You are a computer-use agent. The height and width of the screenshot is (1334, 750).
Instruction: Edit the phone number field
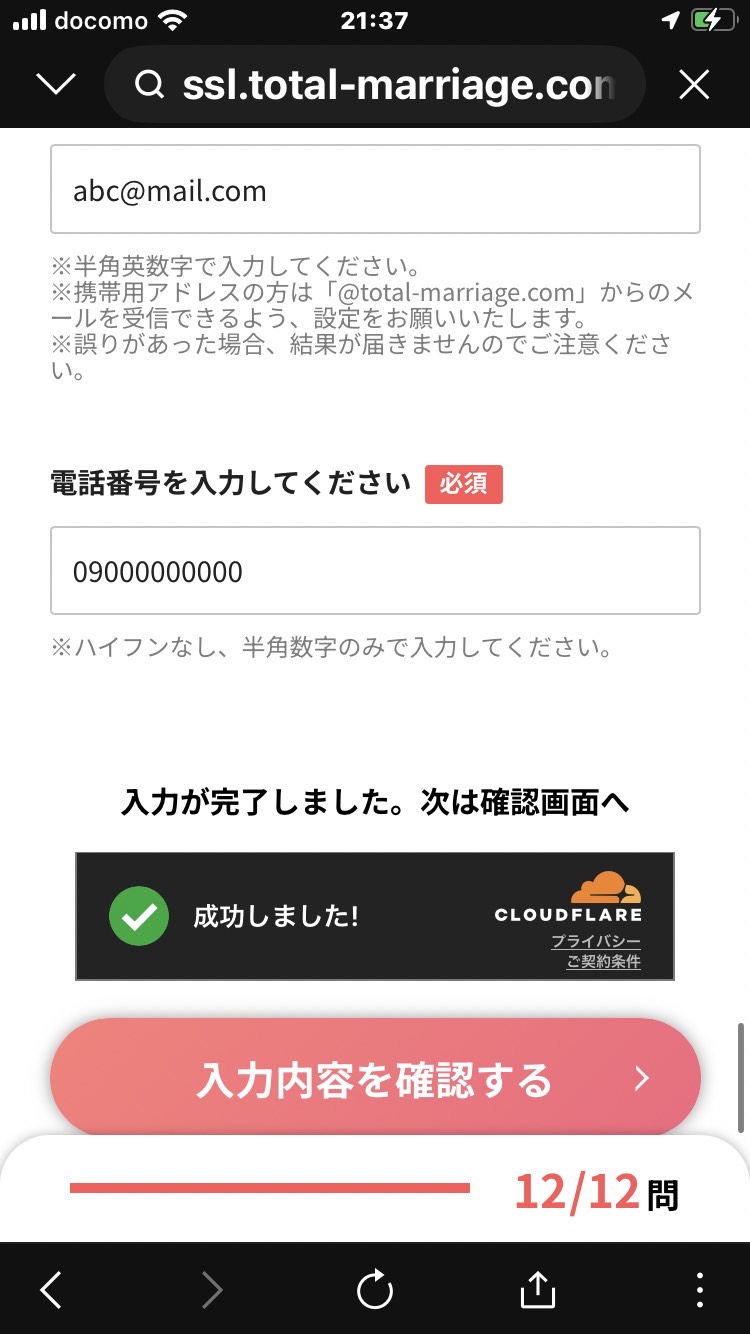375,571
